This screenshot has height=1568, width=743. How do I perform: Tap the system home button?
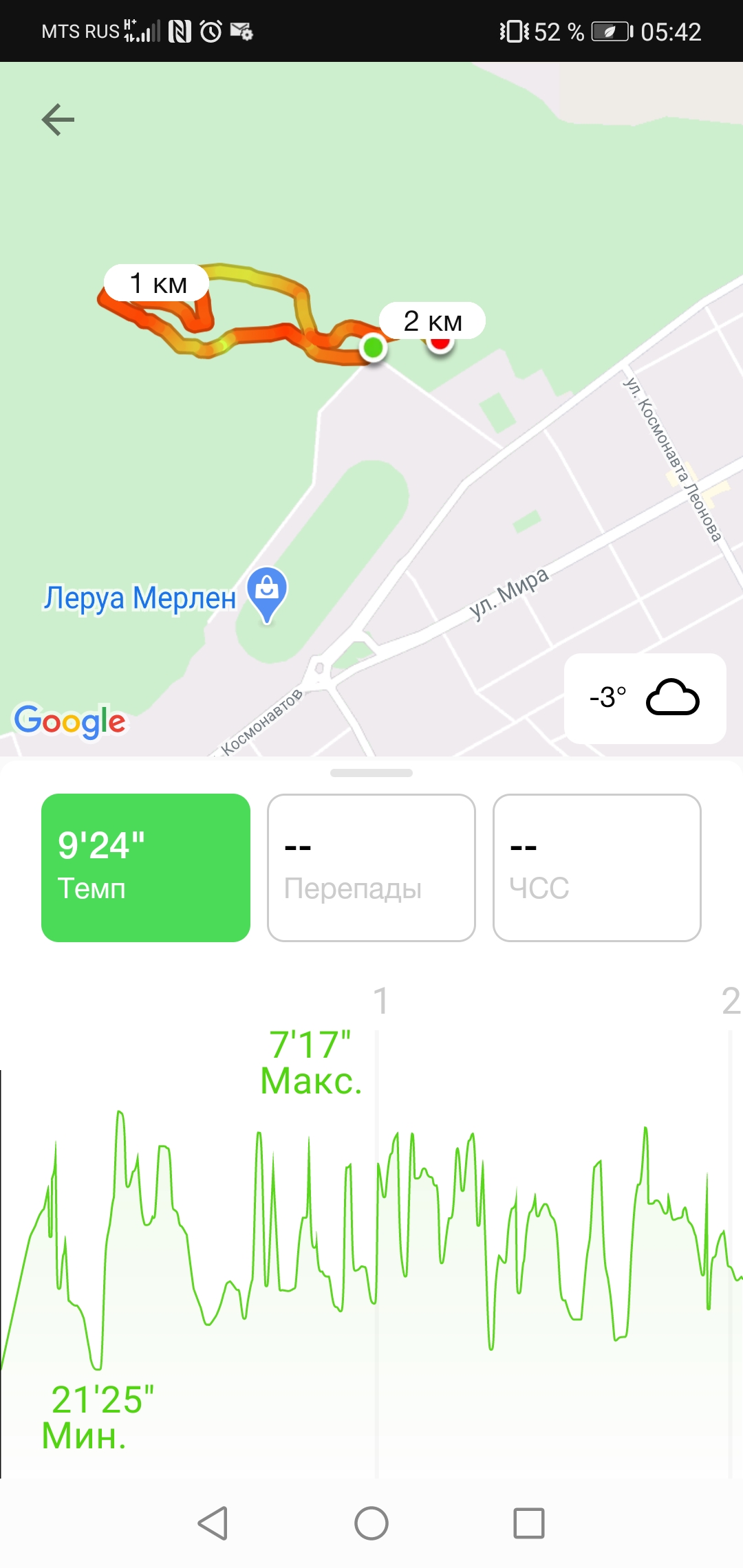click(x=371, y=1523)
